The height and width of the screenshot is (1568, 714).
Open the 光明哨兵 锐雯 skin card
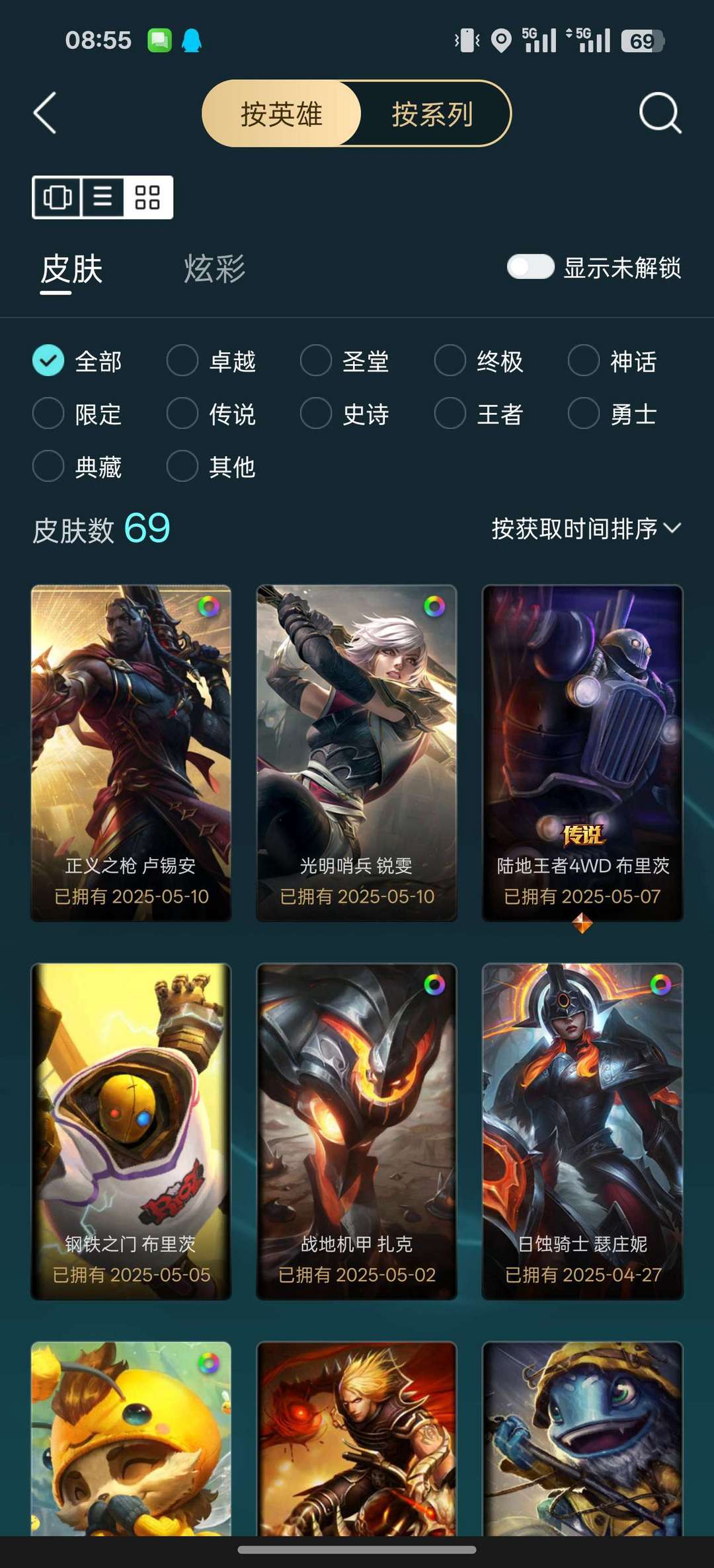[x=356, y=753]
